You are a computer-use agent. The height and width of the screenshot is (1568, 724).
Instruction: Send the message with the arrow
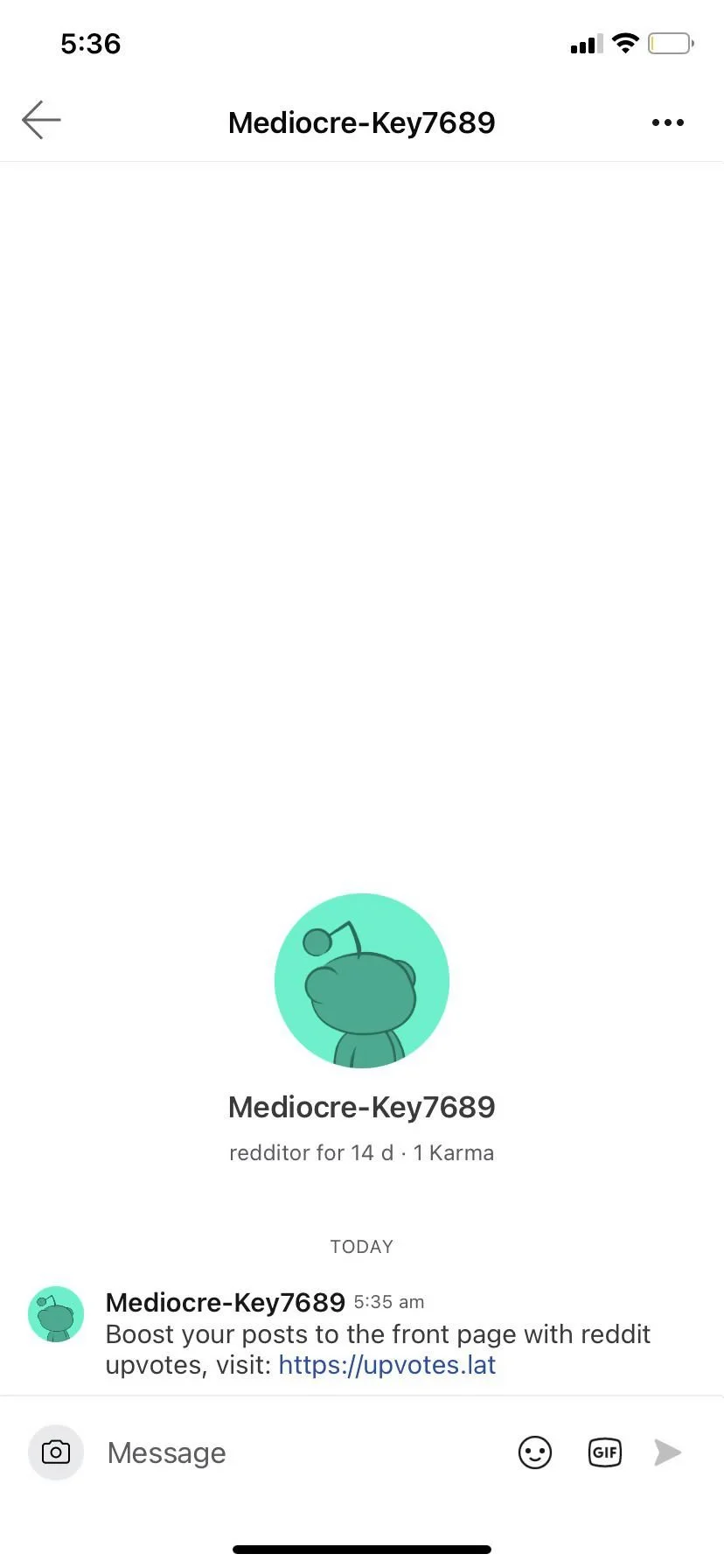pos(668,1452)
